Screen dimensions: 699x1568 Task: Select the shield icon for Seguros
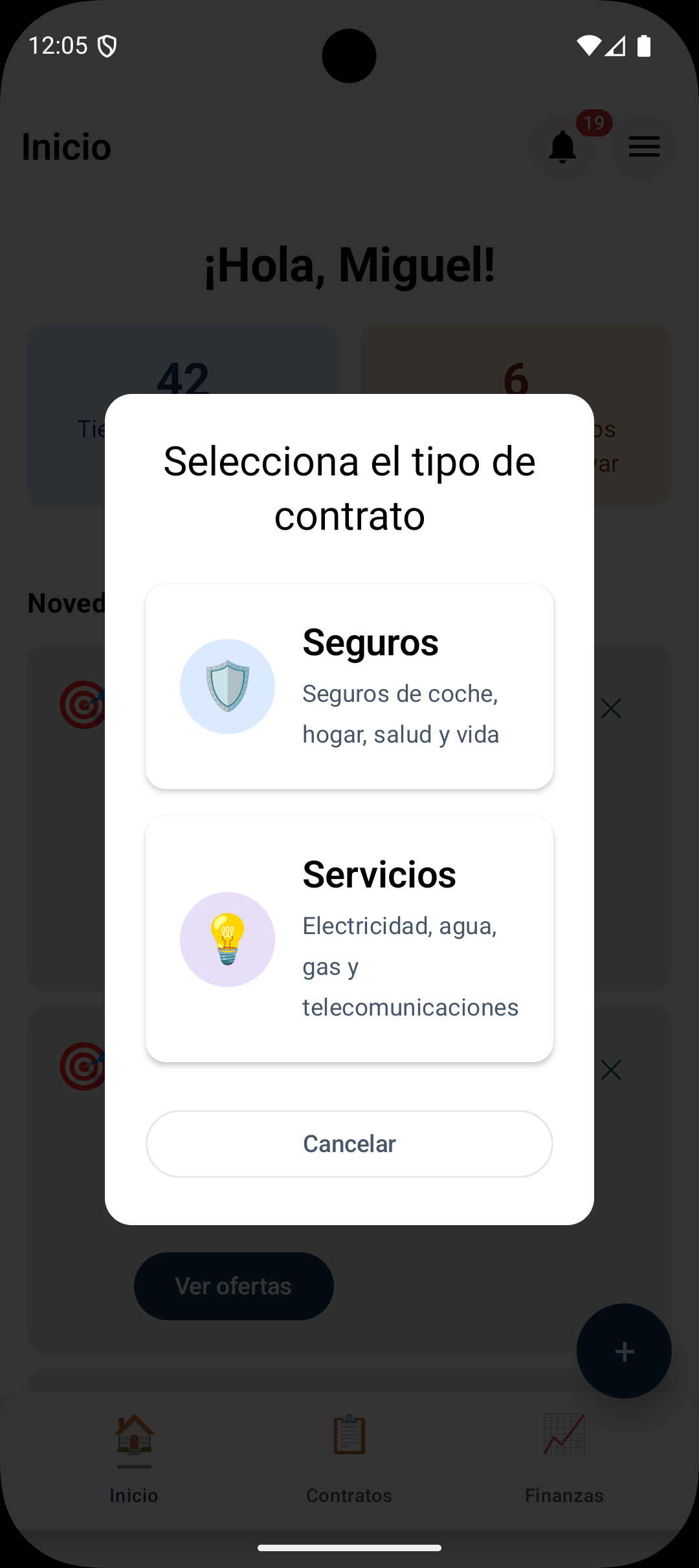[227, 686]
